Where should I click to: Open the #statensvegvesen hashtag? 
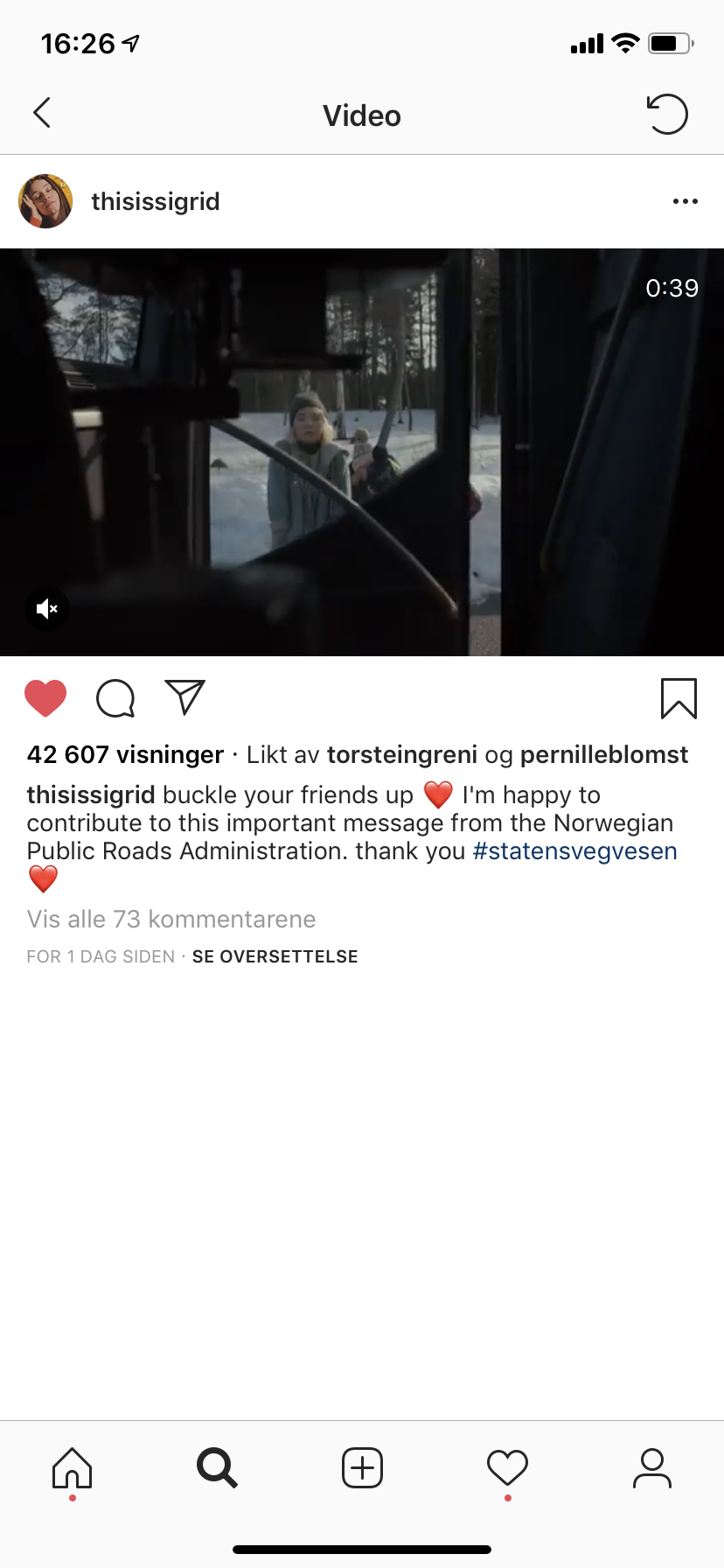tap(574, 851)
